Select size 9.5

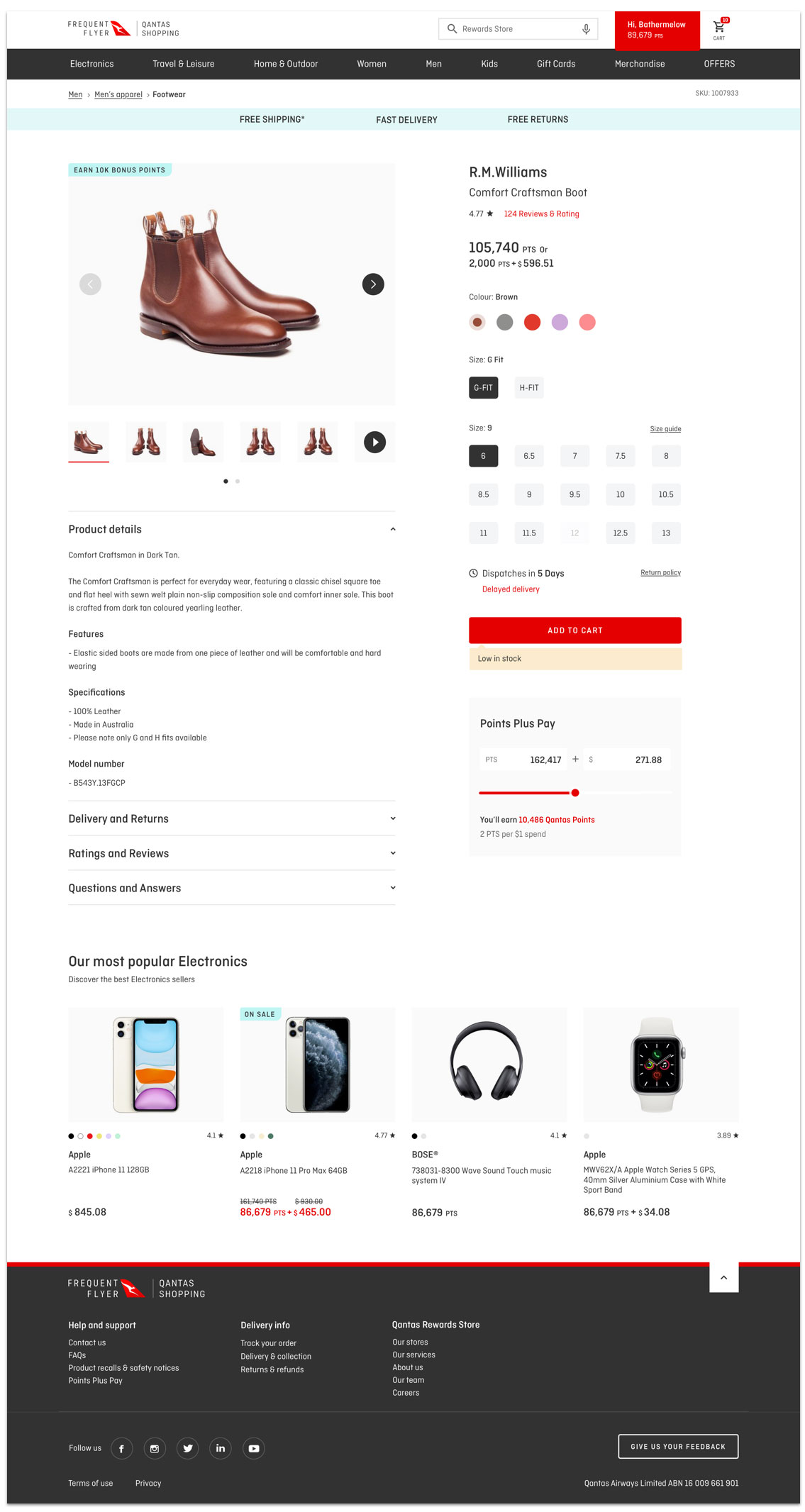pyautogui.click(x=574, y=494)
